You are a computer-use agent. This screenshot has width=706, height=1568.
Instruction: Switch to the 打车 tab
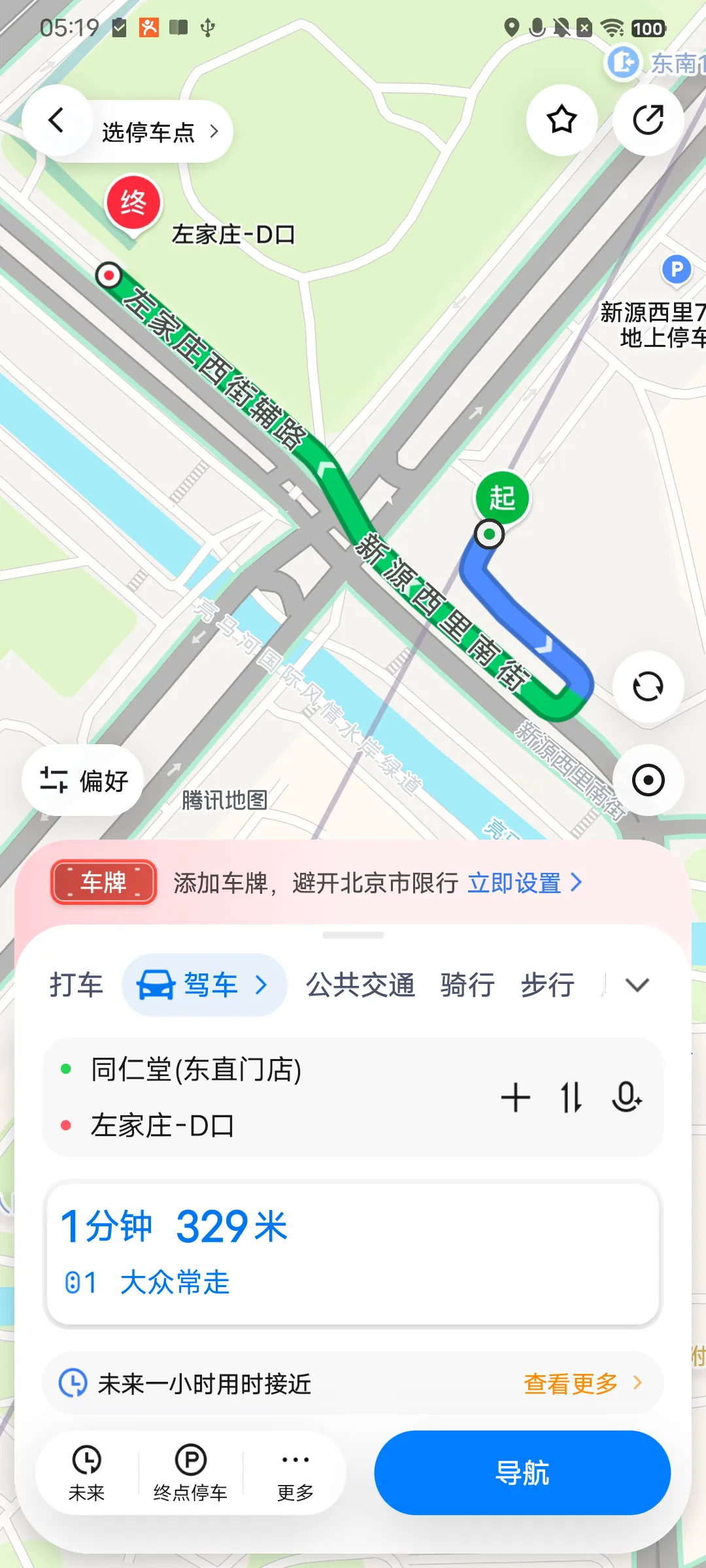tap(76, 985)
